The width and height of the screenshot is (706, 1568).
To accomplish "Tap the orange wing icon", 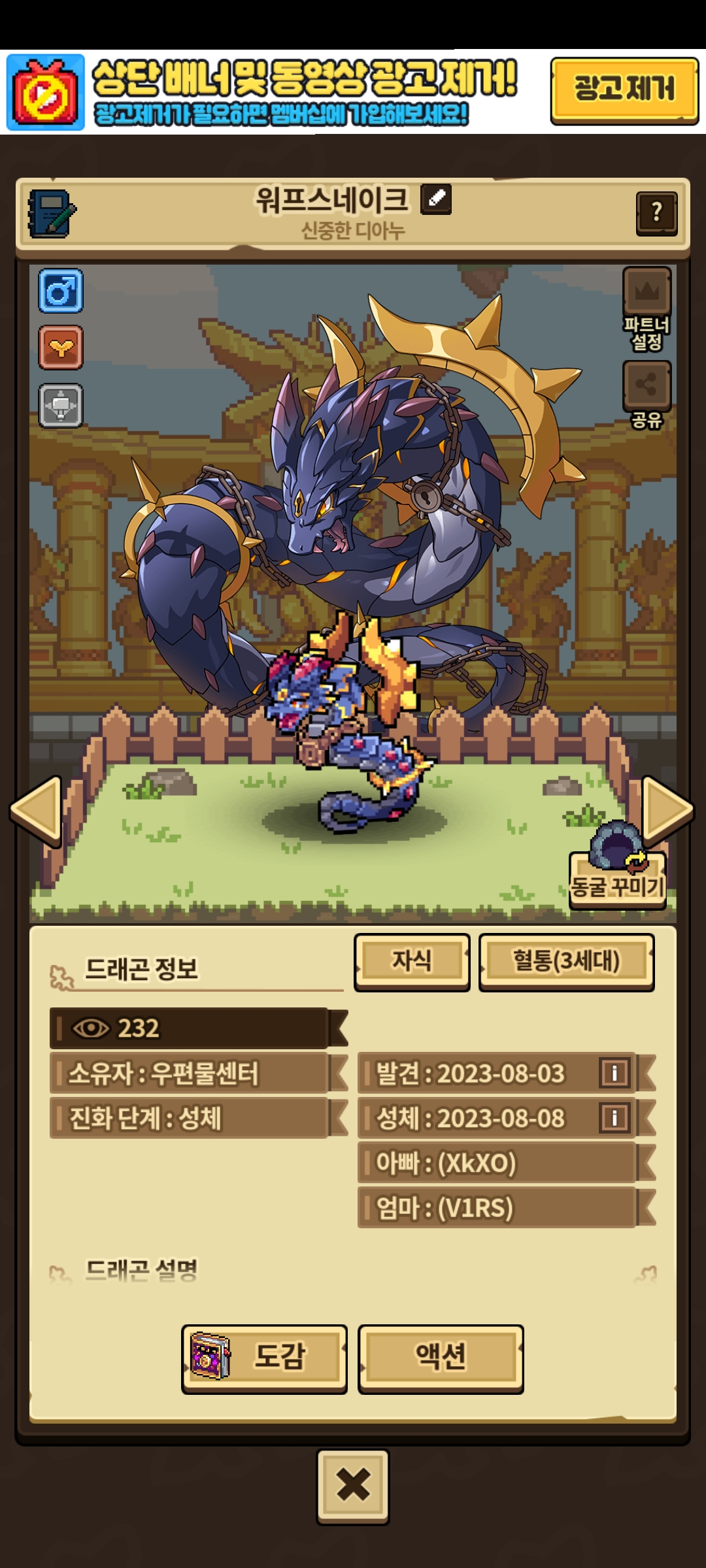I will click(61, 348).
